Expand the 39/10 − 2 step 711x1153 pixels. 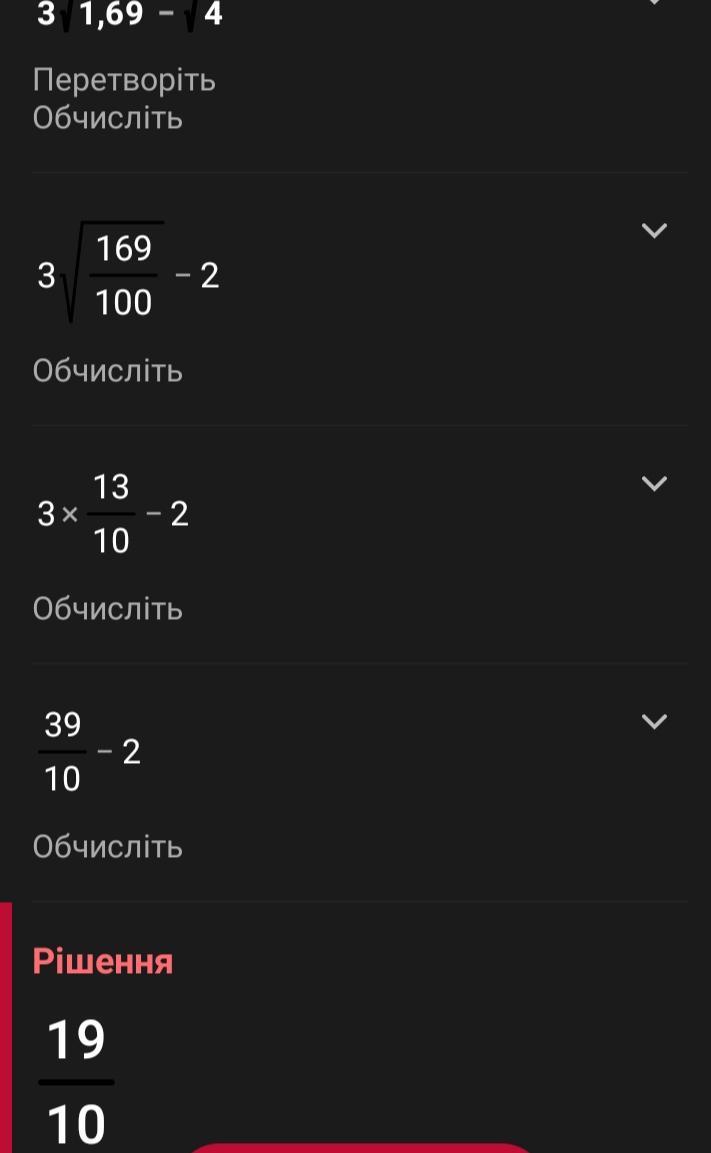[x=653, y=722]
